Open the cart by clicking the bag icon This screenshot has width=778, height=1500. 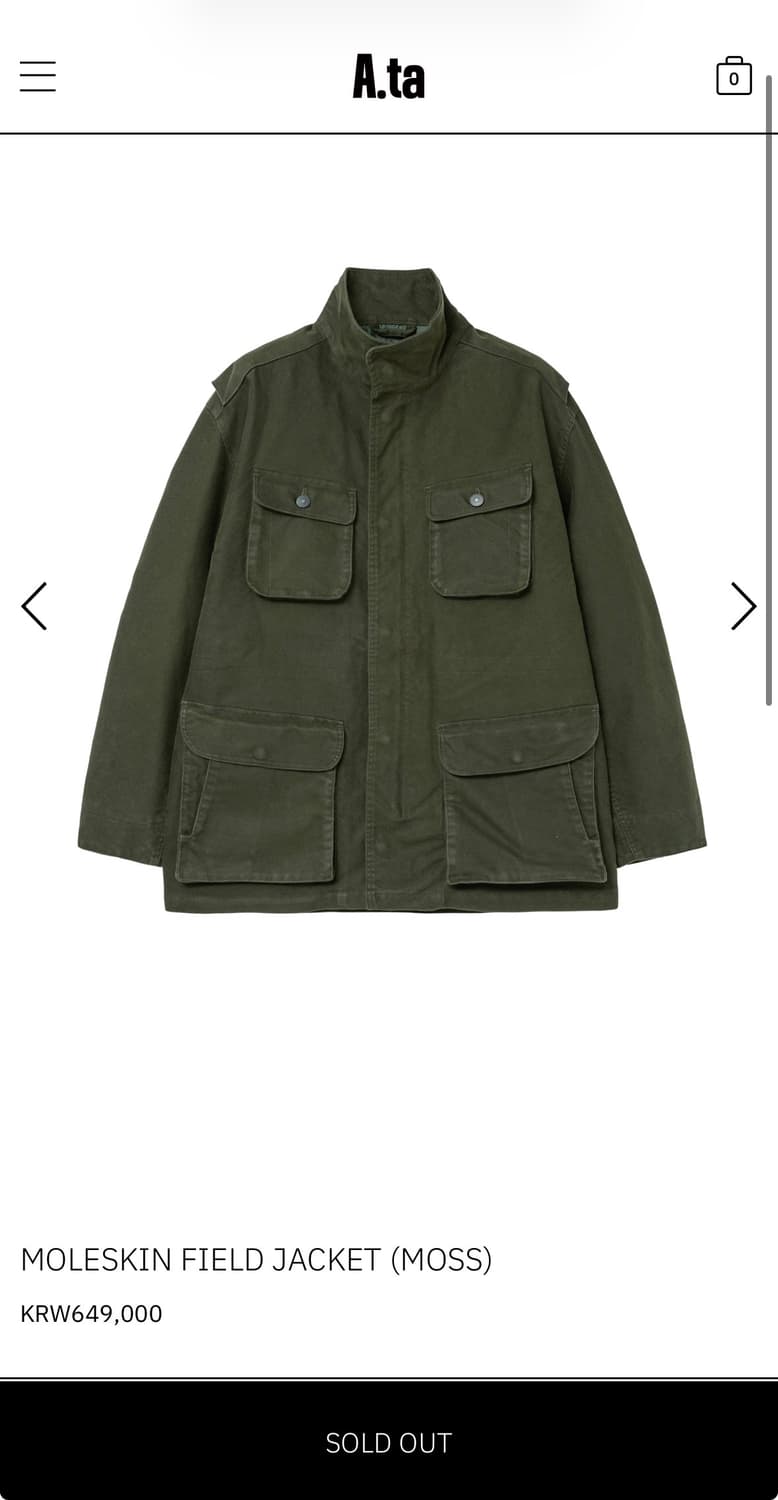coord(733,75)
